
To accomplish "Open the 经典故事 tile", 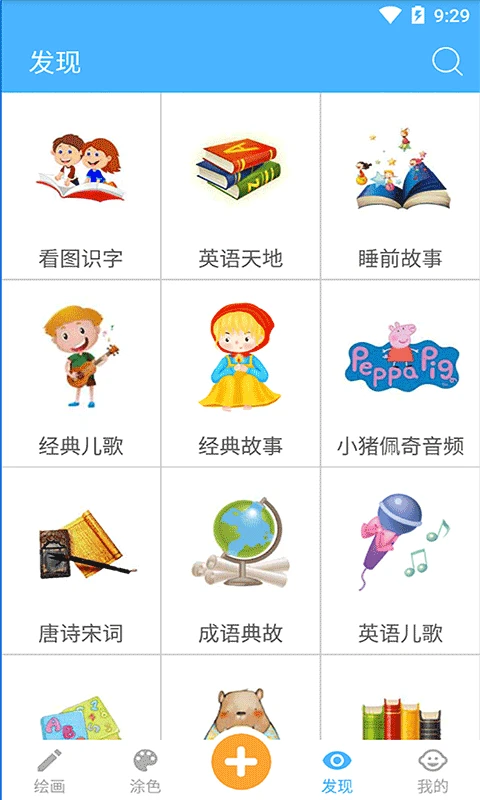I will coord(241,373).
